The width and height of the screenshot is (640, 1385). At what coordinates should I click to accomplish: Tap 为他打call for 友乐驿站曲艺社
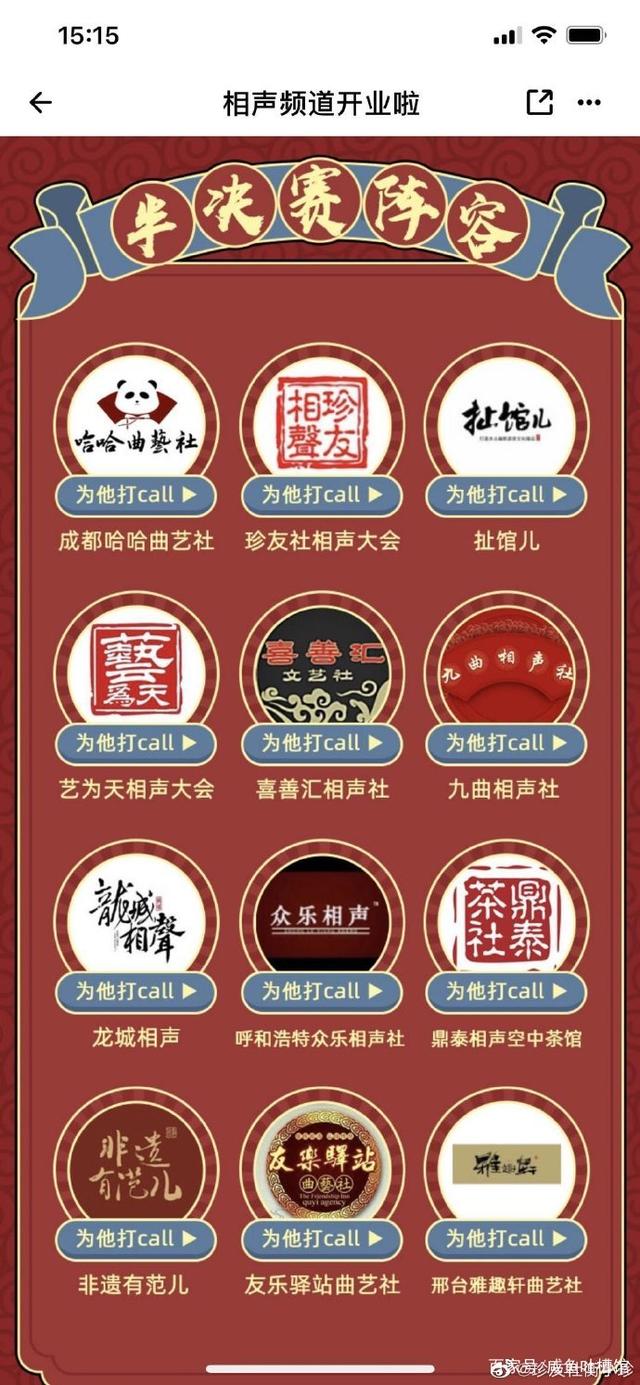point(321,1238)
